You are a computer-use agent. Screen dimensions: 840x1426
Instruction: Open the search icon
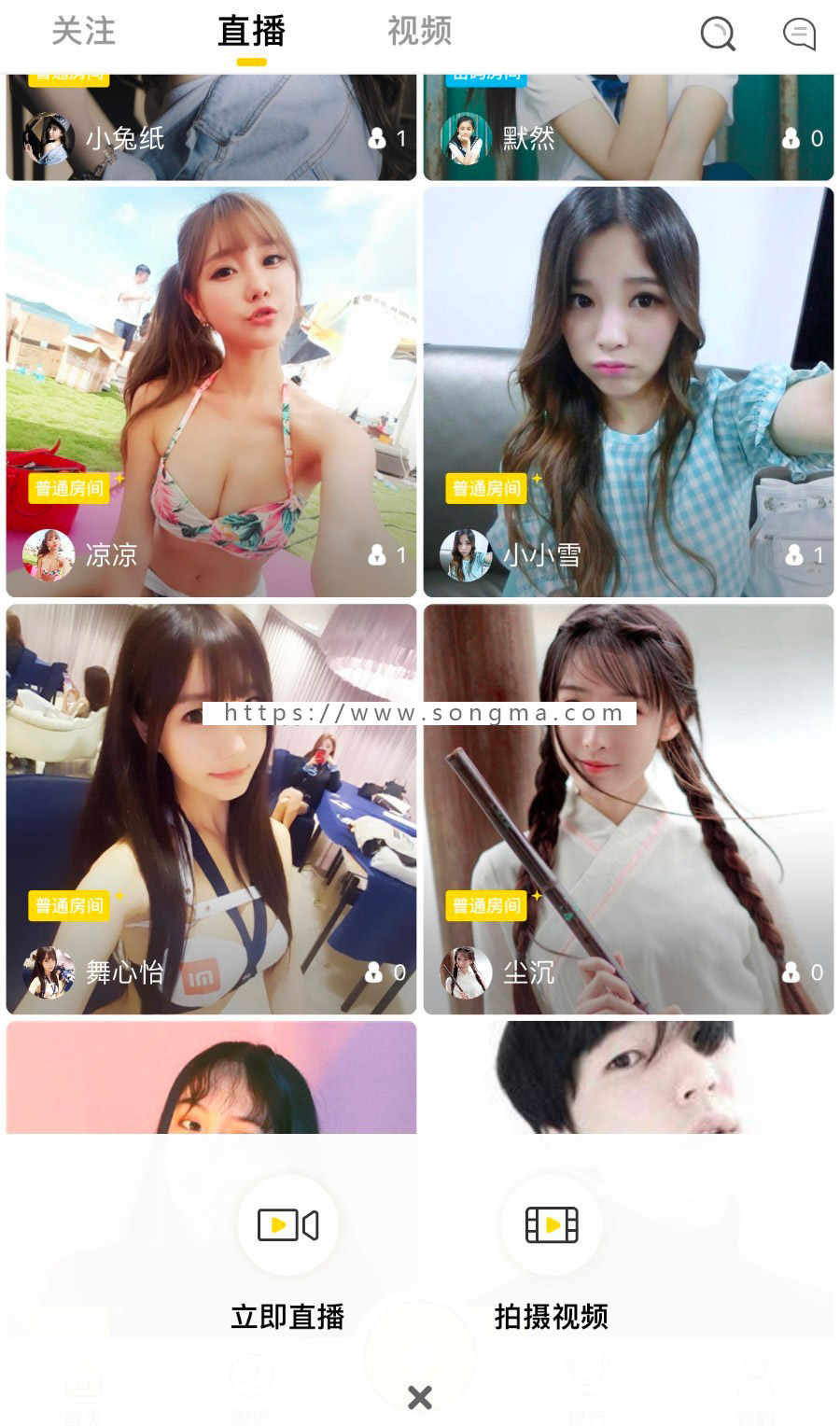[x=717, y=35]
